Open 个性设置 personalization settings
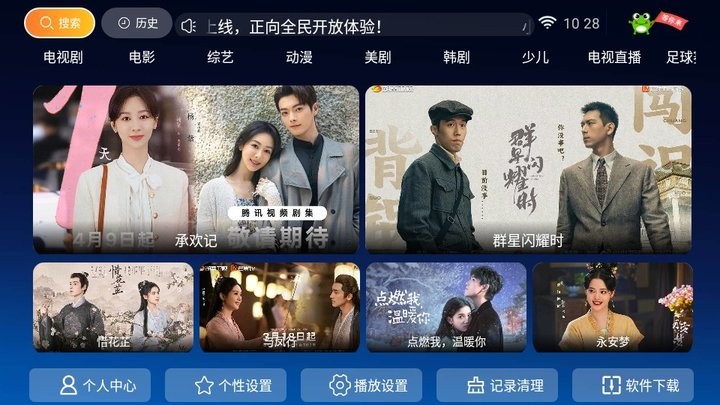 pyautogui.click(x=226, y=385)
